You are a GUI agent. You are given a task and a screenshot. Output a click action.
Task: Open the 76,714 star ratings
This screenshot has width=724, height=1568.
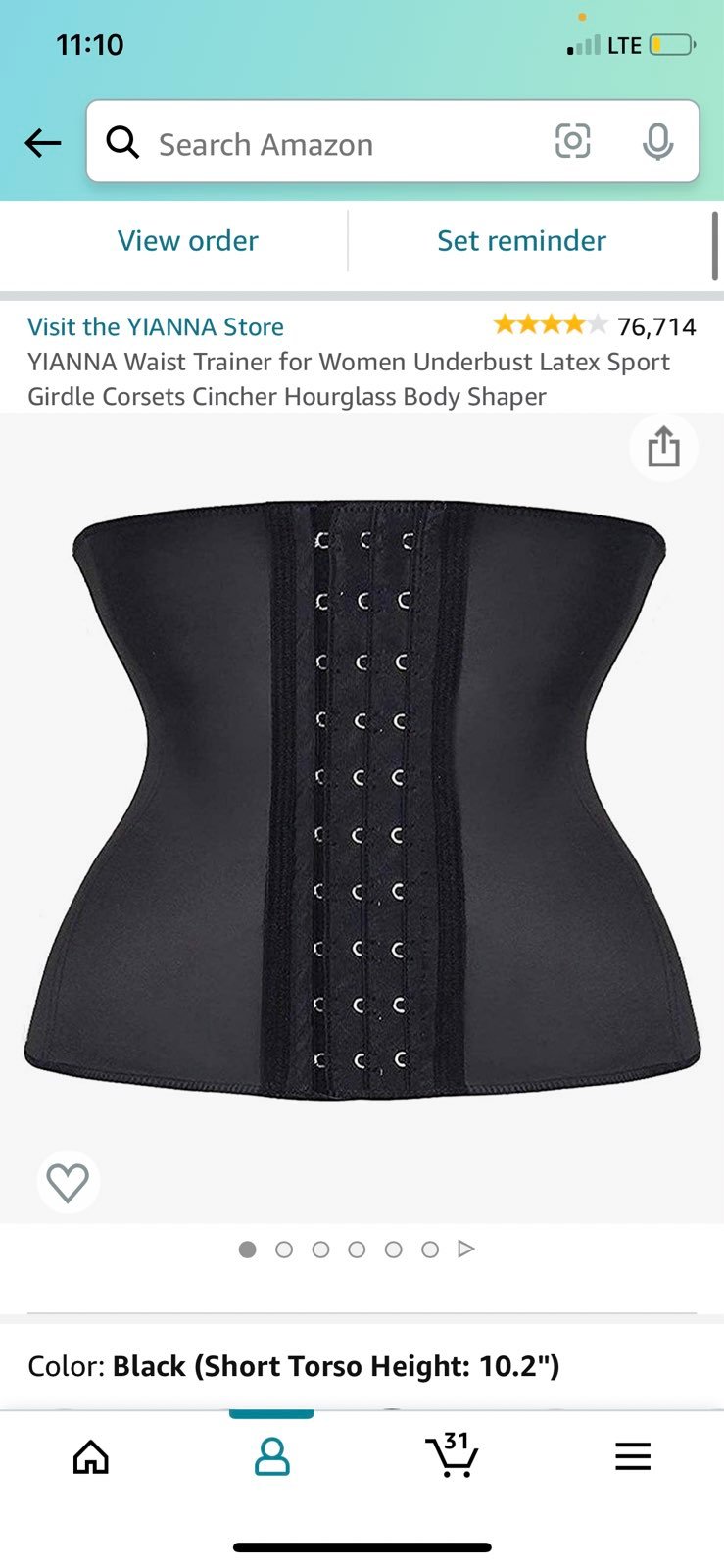(595, 325)
